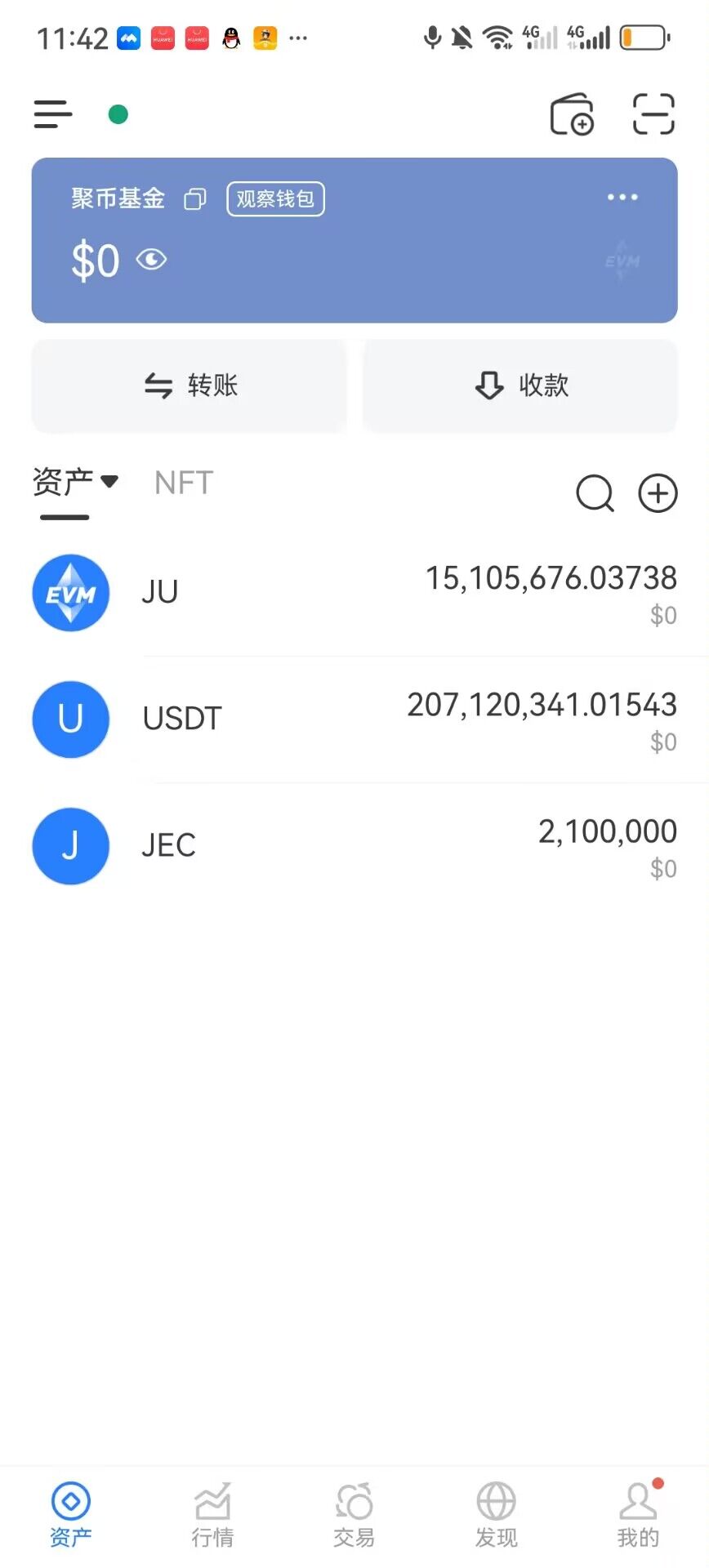
Task: Switch to the 交易 trade tab
Action: click(x=354, y=1515)
